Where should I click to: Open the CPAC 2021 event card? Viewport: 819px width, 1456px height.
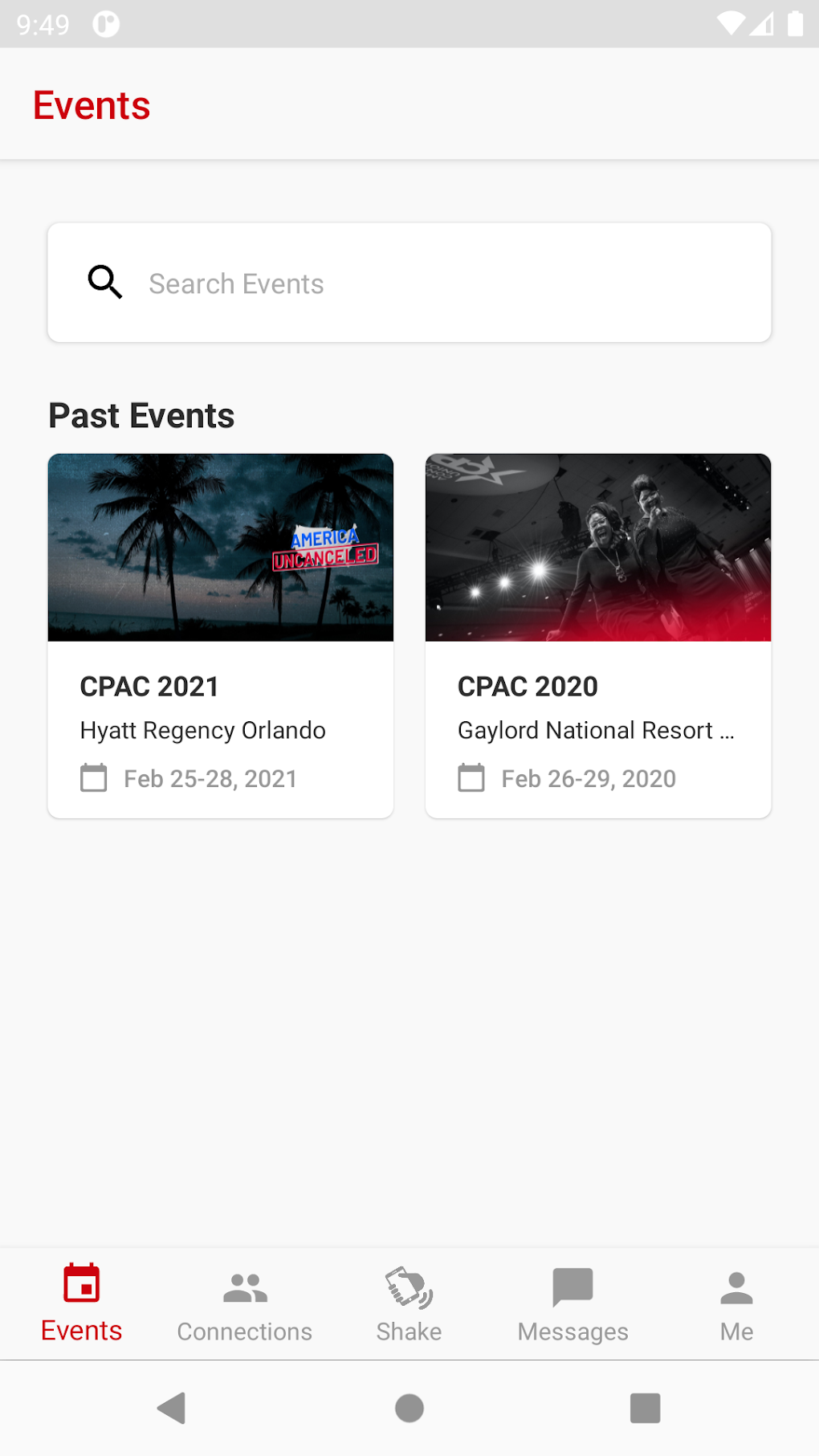coord(221,635)
